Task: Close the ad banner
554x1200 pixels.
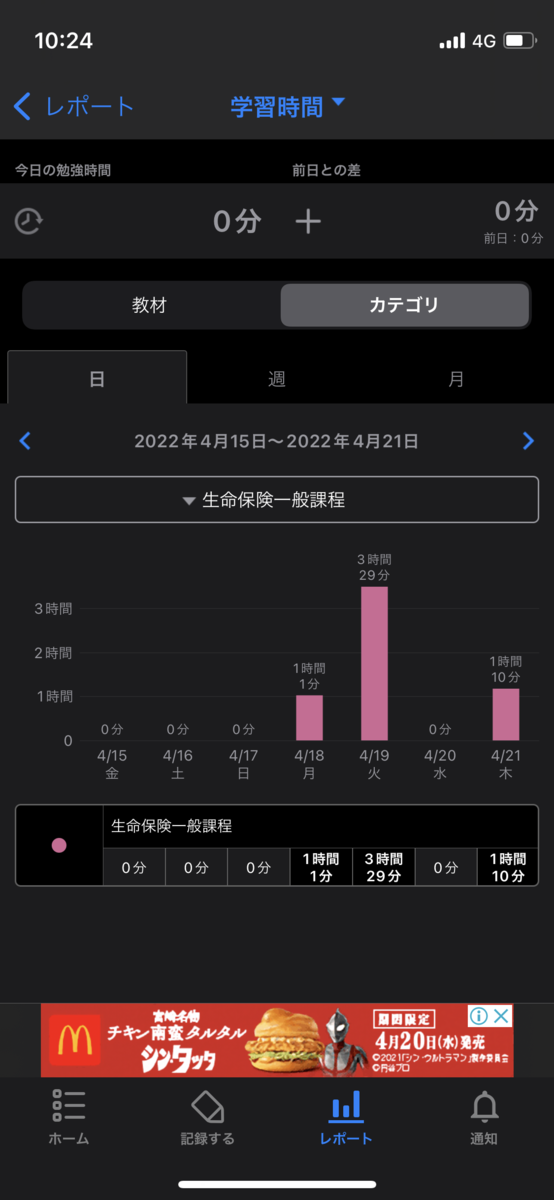Action: 502,1016
